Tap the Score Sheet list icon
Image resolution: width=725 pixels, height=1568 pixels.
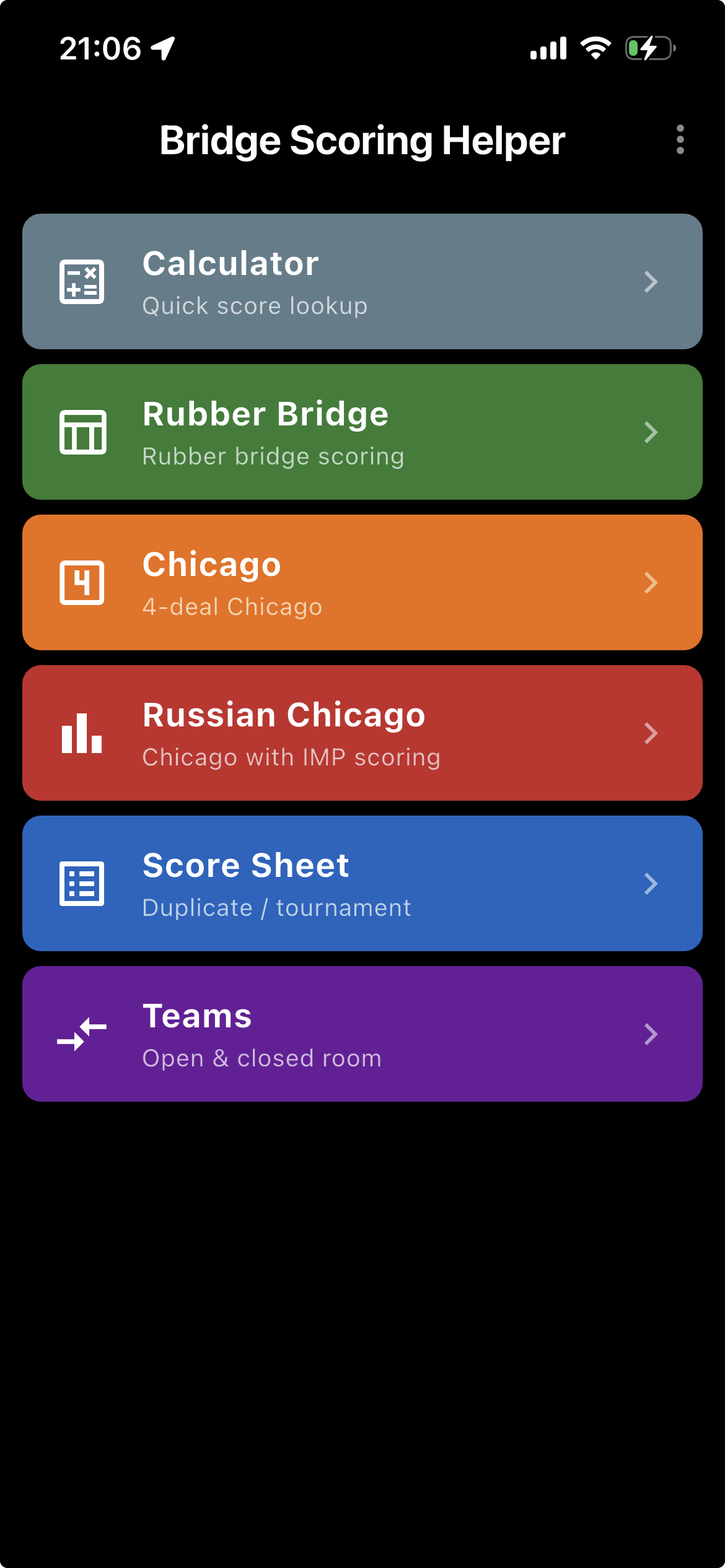coord(82,884)
